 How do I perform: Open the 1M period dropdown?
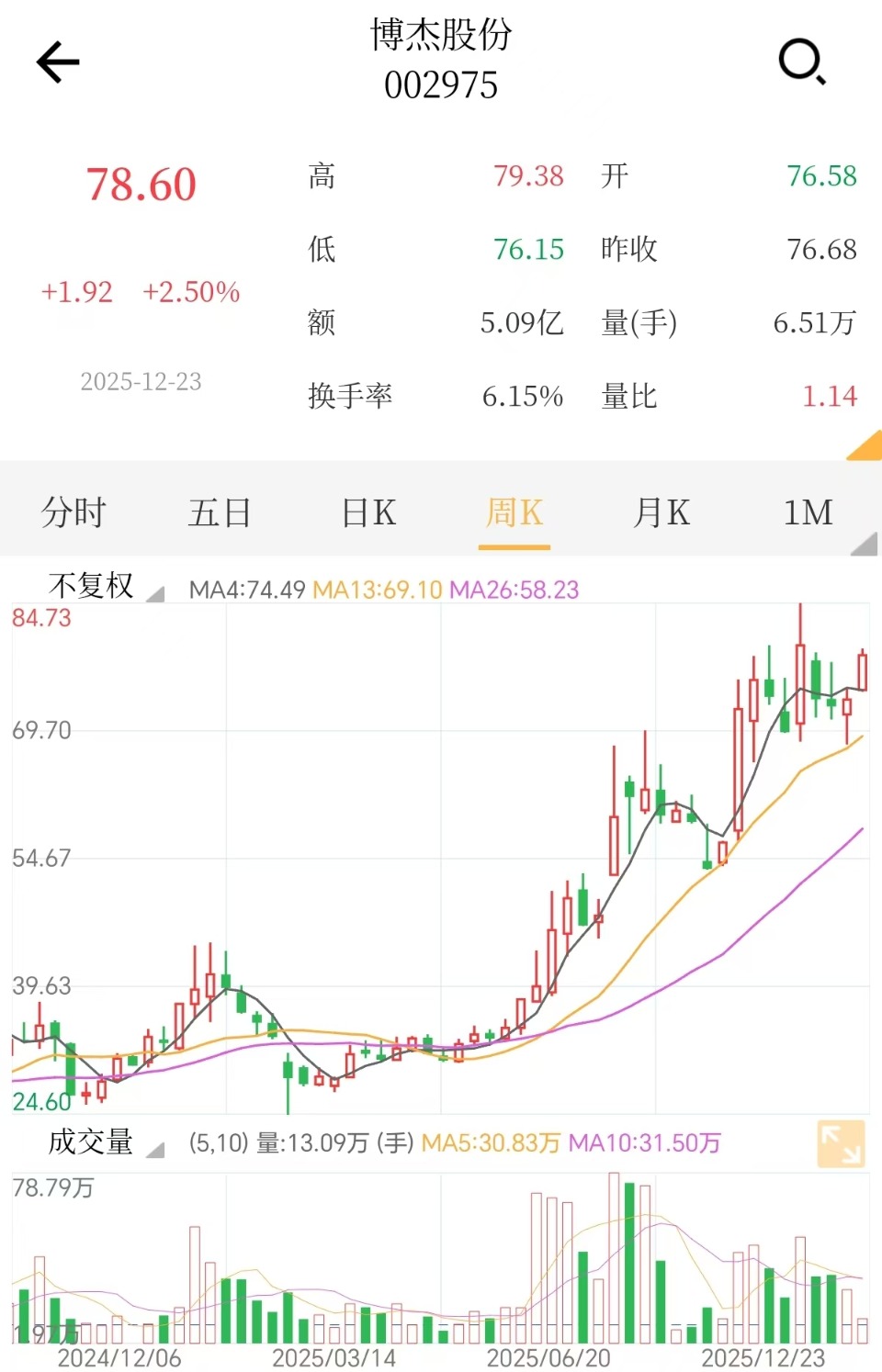(810, 512)
